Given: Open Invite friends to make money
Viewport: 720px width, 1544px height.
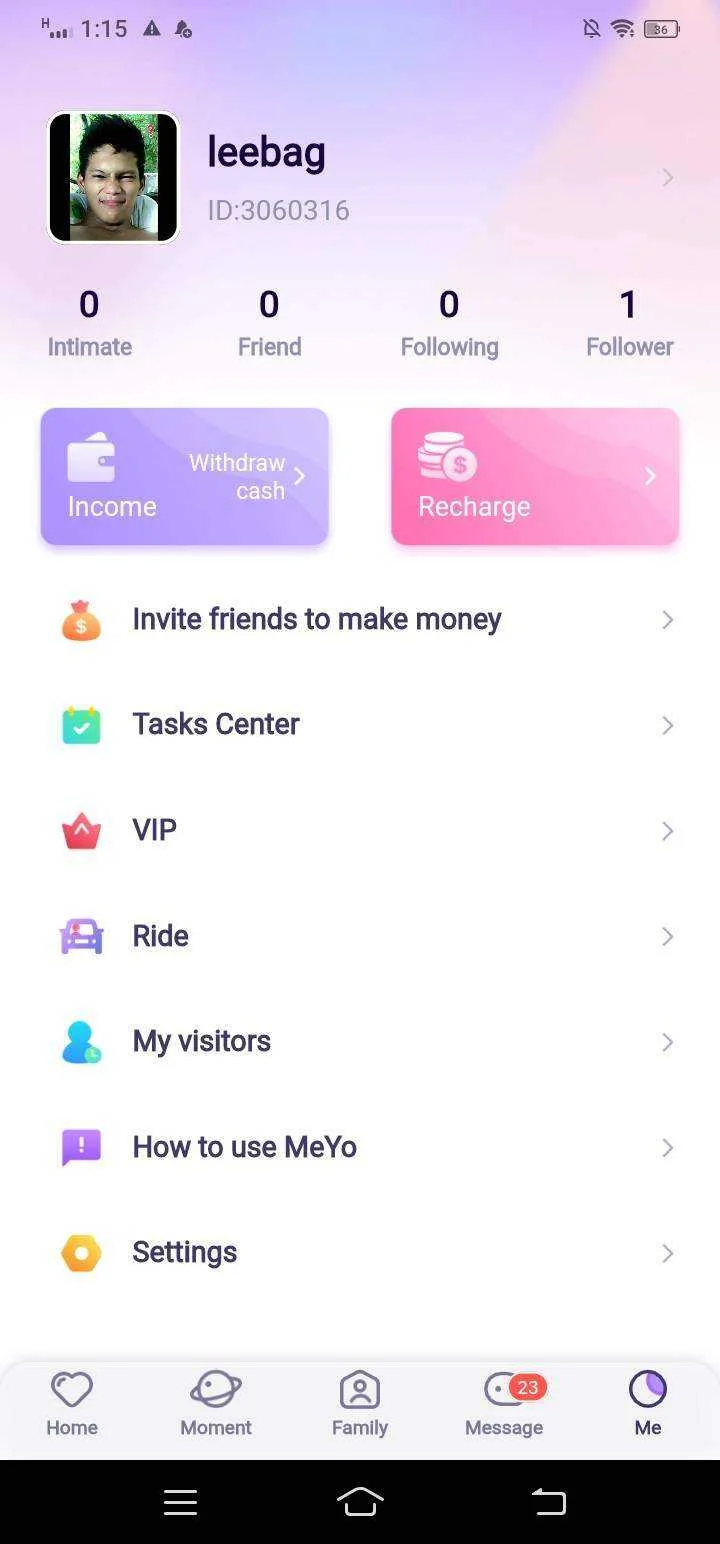Looking at the screenshot, I should click(x=360, y=620).
